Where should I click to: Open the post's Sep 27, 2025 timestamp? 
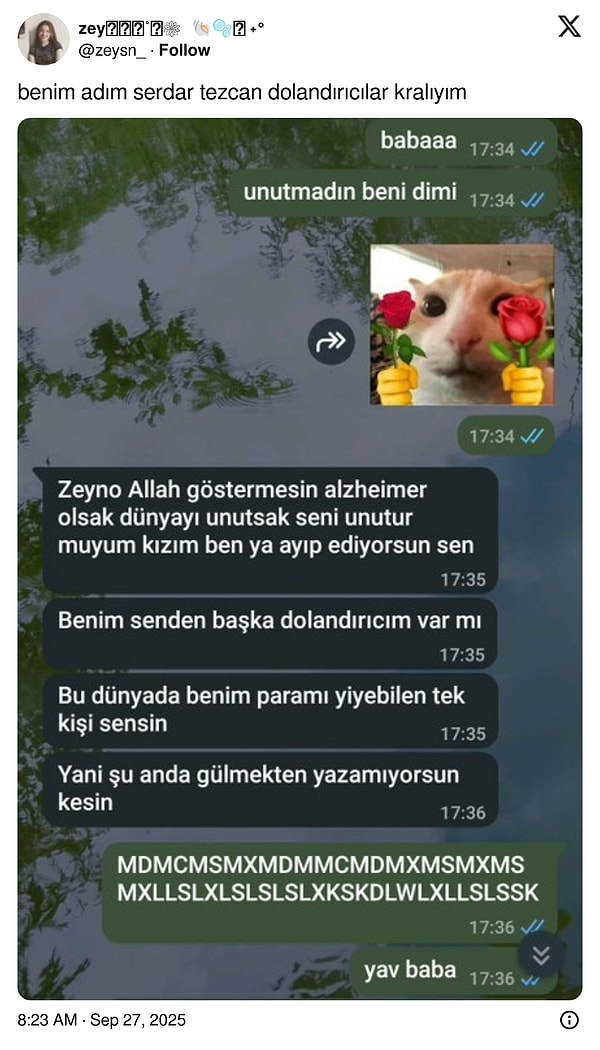point(102,1020)
